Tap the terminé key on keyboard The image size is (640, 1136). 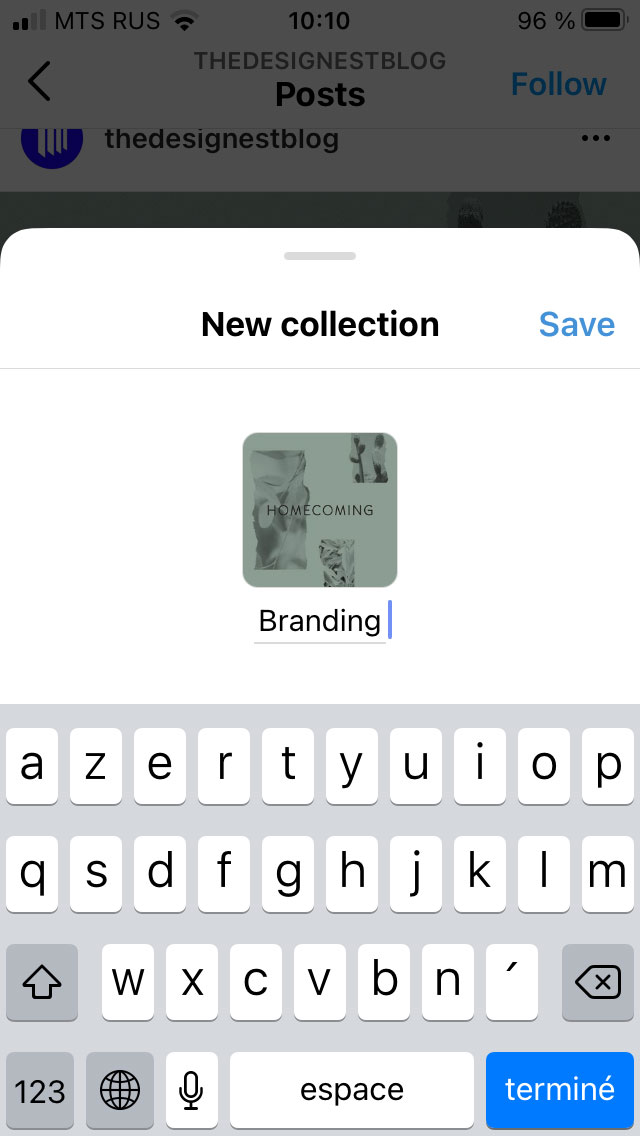click(x=560, y=1089)
